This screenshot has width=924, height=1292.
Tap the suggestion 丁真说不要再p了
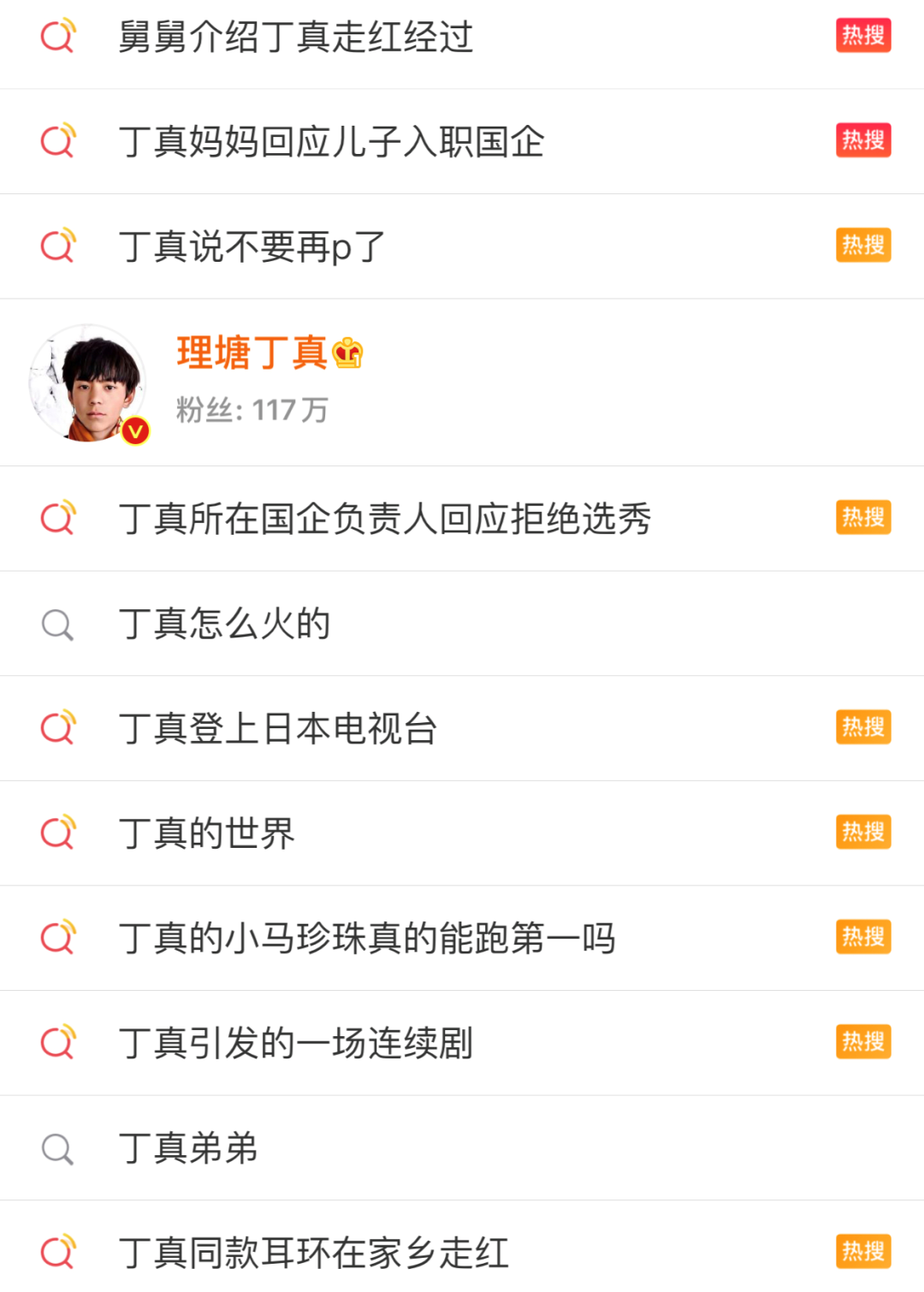(252, 246)
